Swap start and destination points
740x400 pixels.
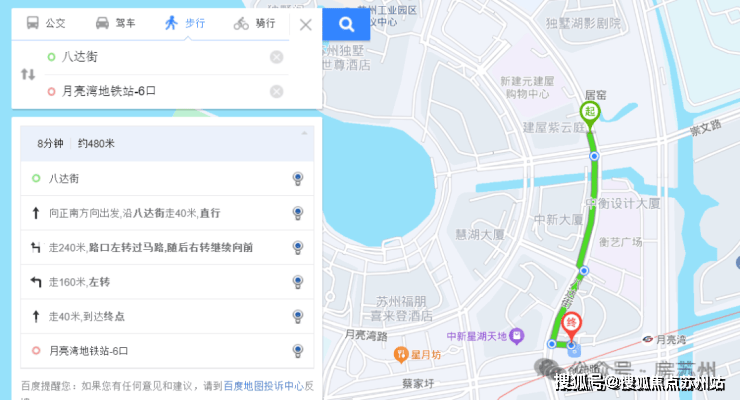[x=28, y=74]
